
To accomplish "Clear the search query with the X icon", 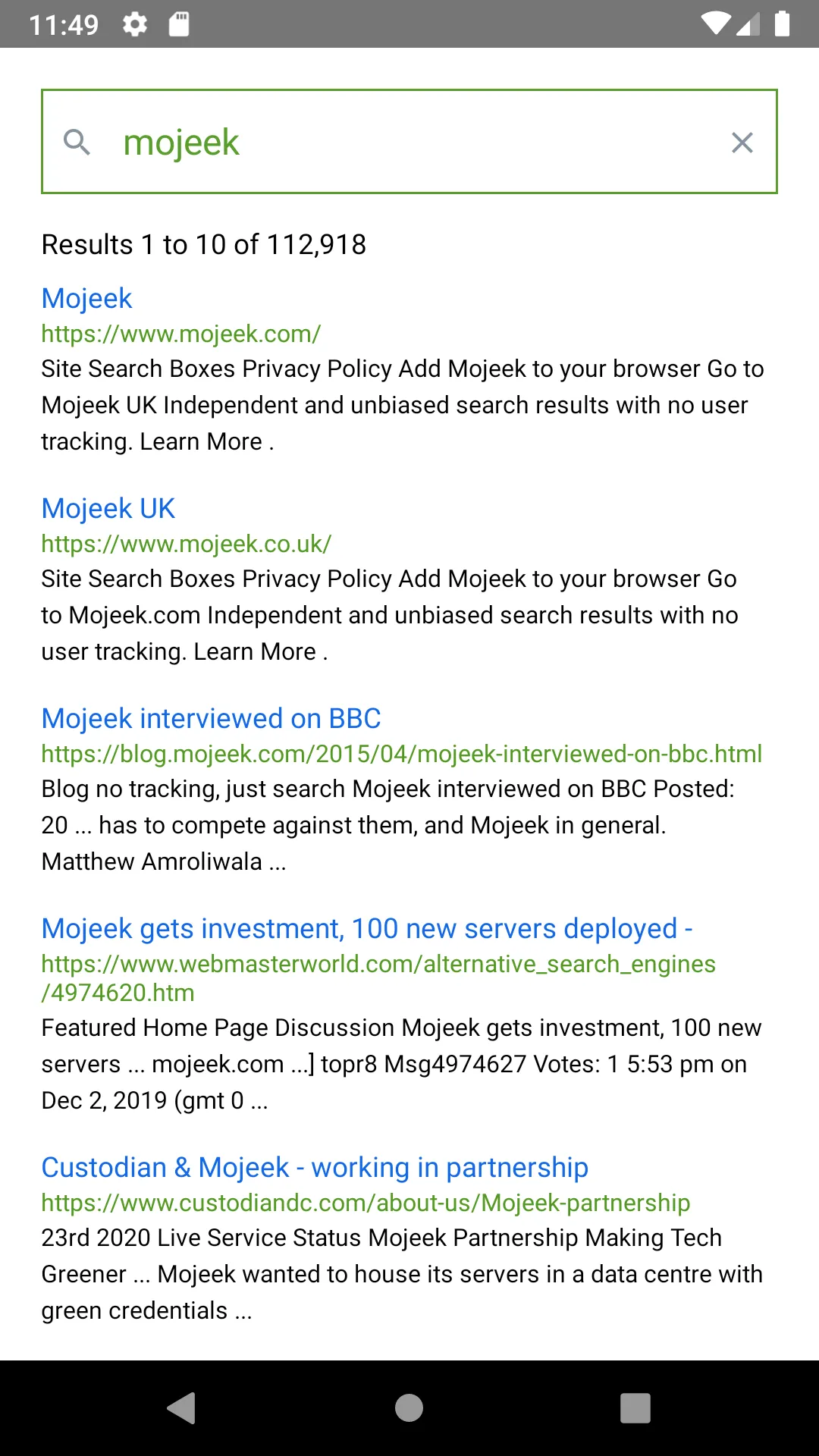I will [x=742, y=142].
